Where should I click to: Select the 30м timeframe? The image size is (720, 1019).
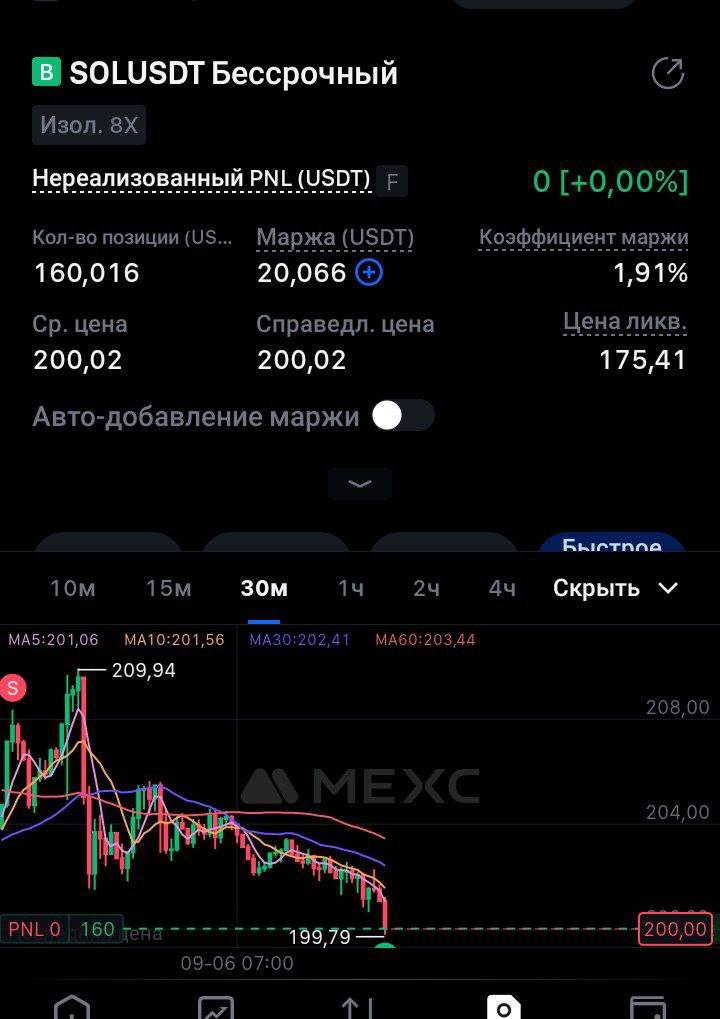(264, 589)
